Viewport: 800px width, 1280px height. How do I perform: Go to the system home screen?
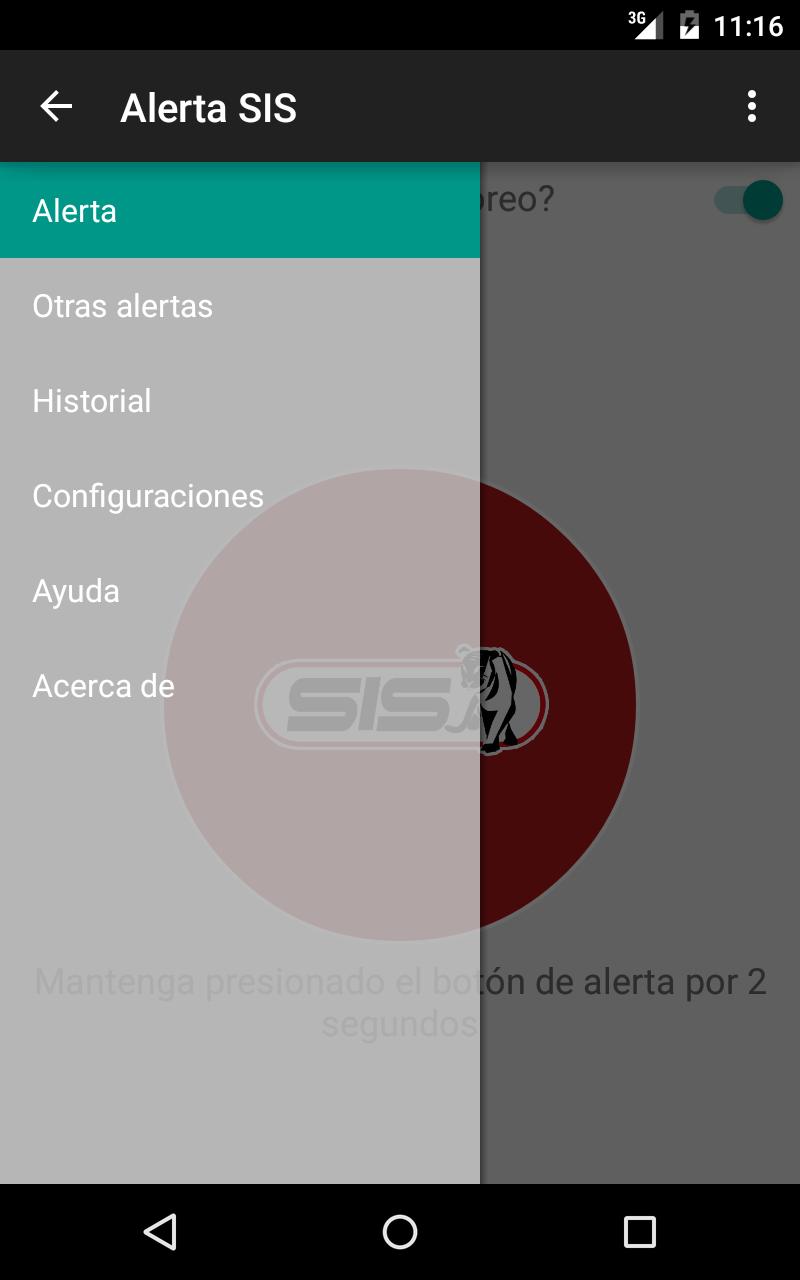pyautogui.click(x=400, y=1232)
